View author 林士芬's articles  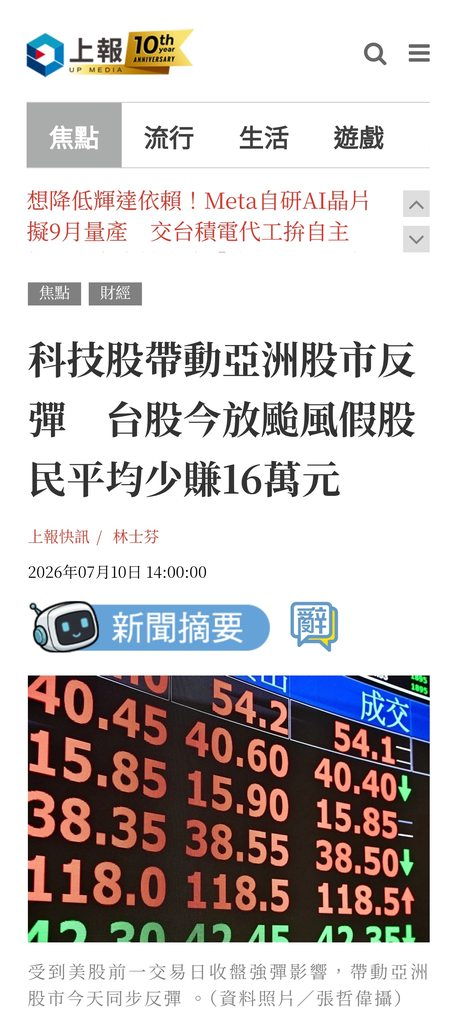[x=136, y=537]
